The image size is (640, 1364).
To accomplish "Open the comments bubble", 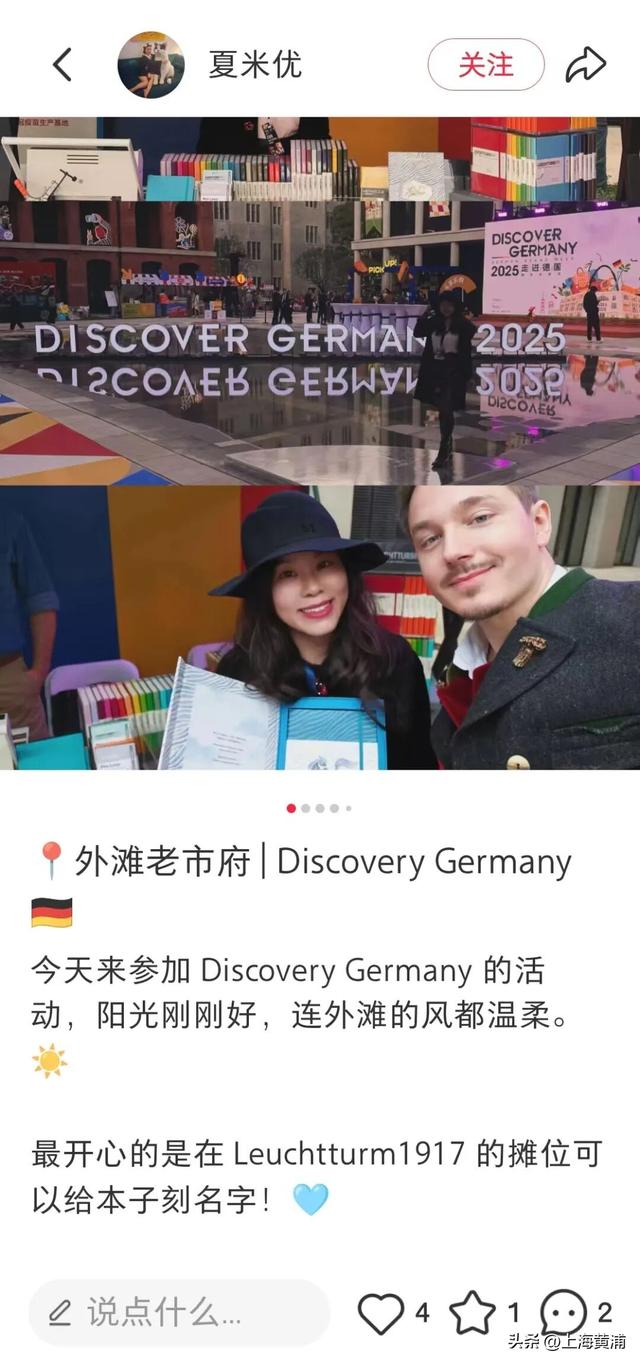I will pos(564,1313).
